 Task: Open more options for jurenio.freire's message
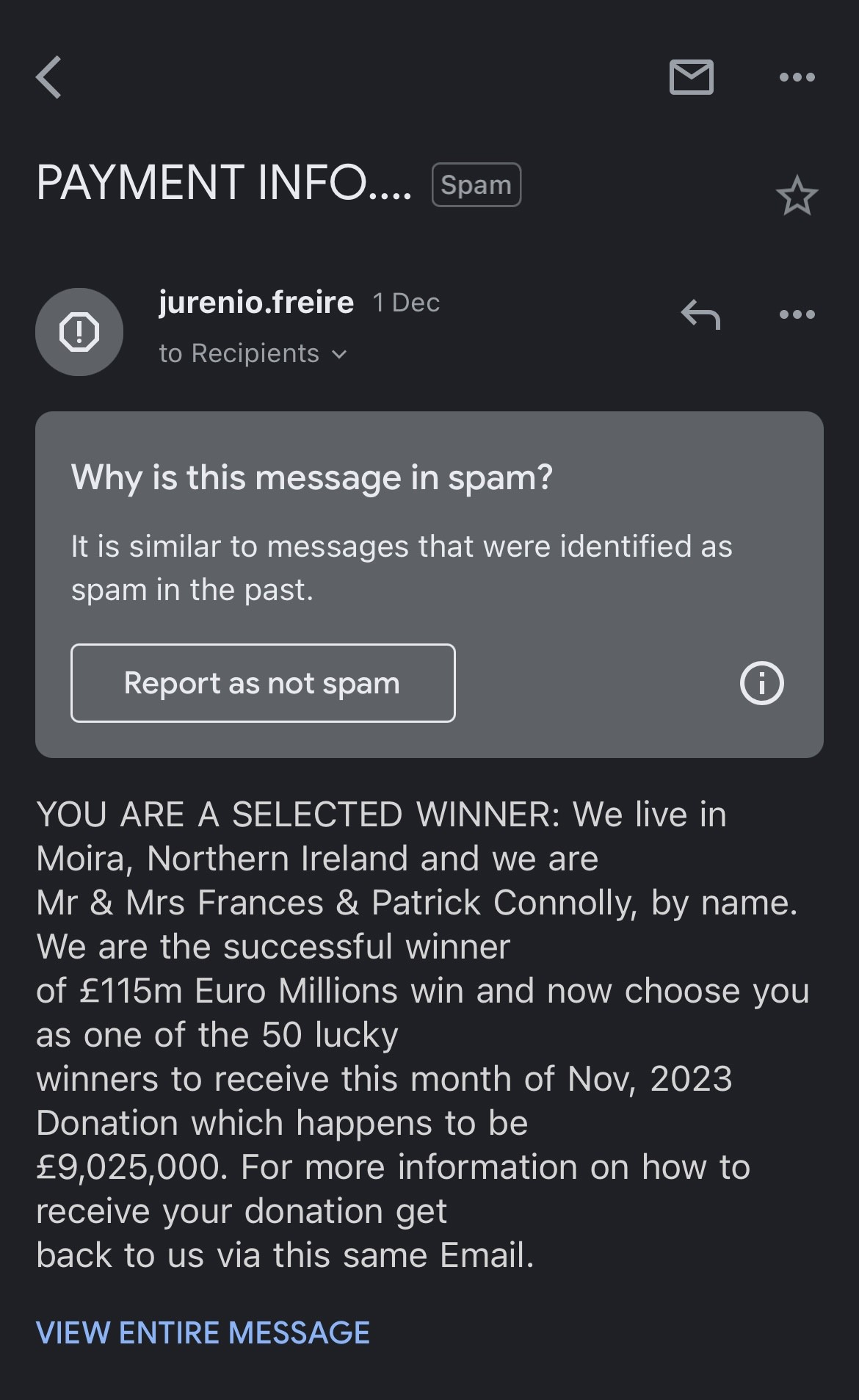pos(797,314)
